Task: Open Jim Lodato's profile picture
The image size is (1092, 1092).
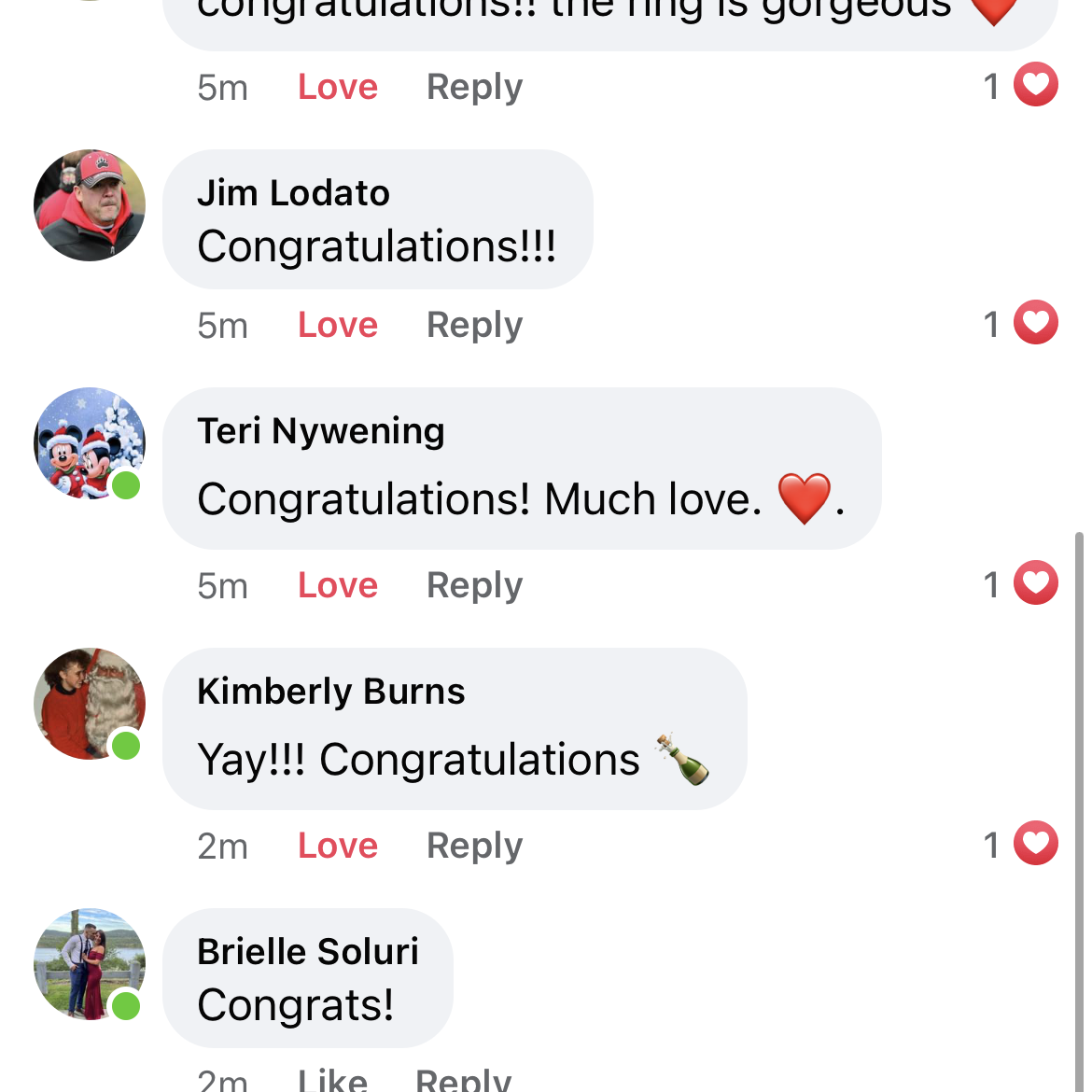Action: coord(90,205)
